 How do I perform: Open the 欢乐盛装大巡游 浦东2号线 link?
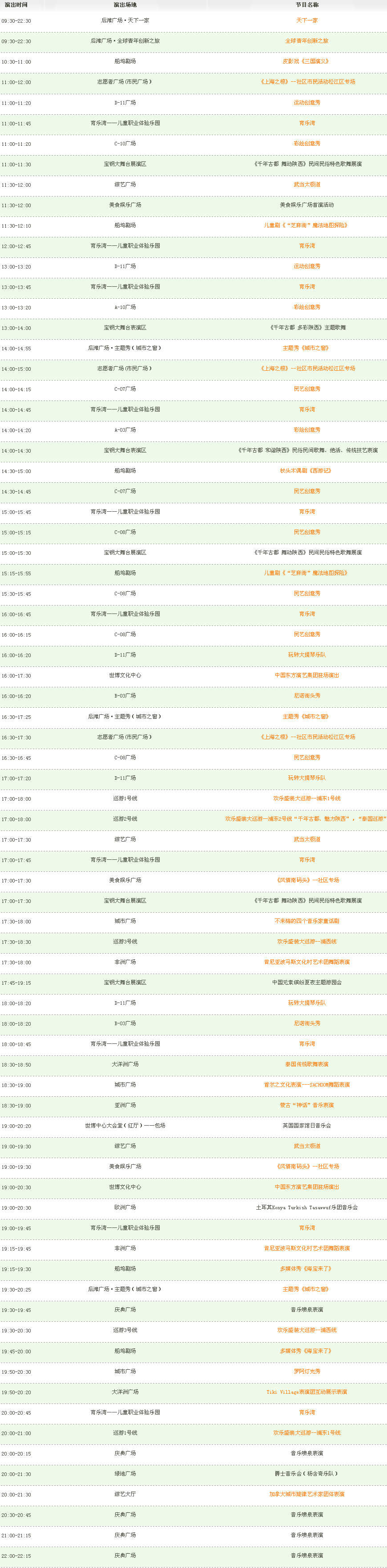coord(305,819)
